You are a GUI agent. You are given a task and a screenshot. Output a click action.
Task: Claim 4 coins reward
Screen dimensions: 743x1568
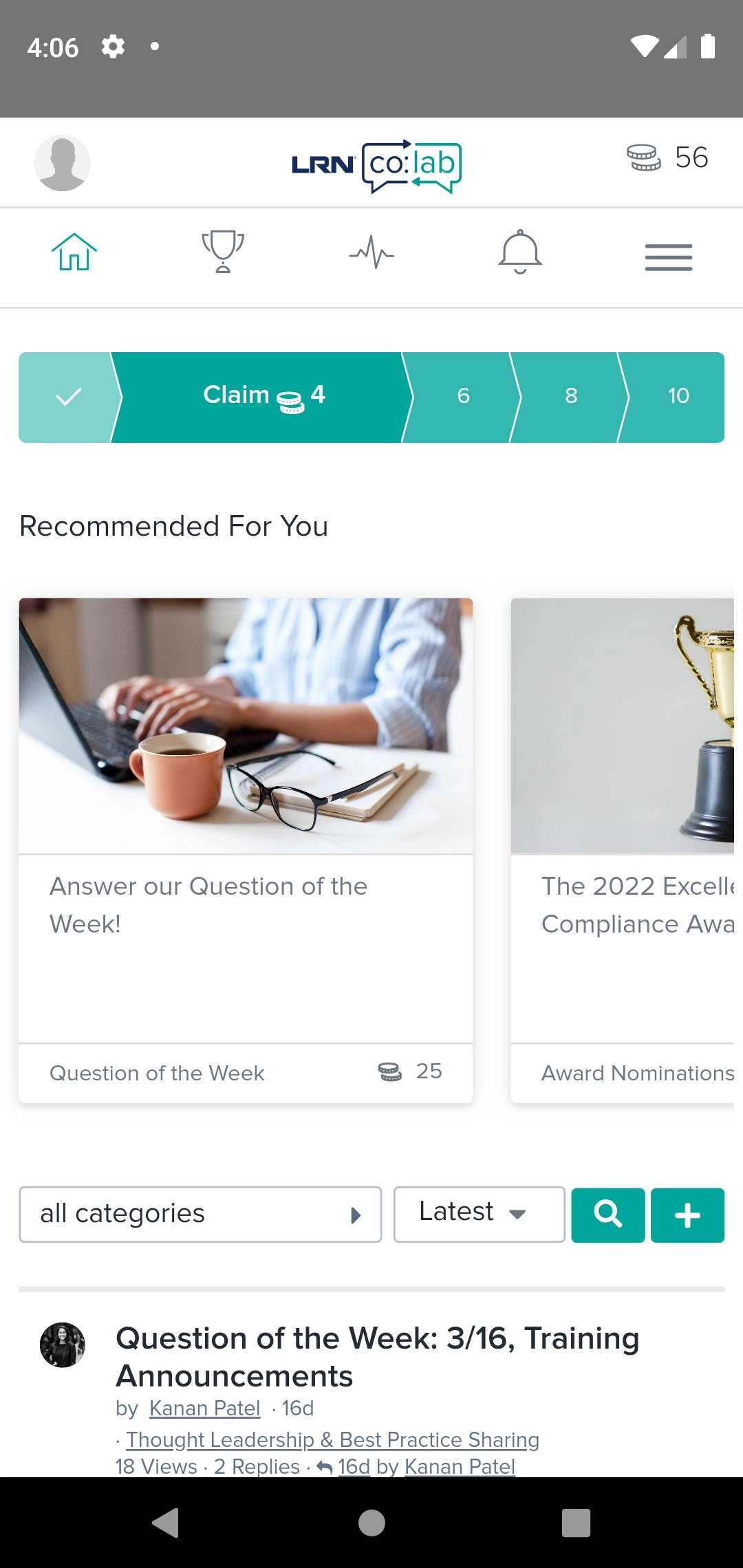(263, 397)
